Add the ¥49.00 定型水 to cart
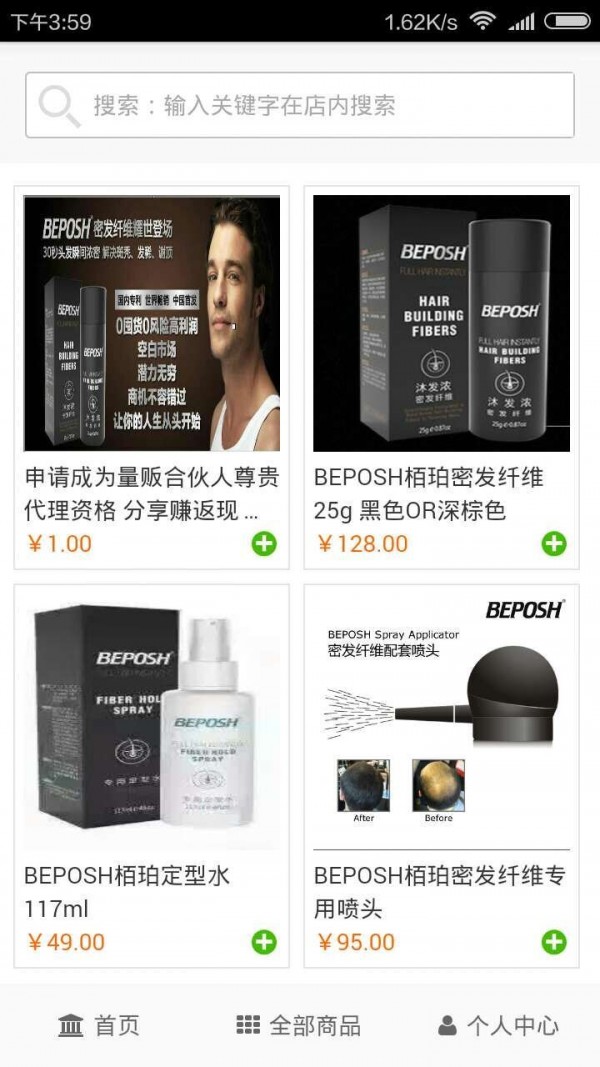 pos(264,942)
